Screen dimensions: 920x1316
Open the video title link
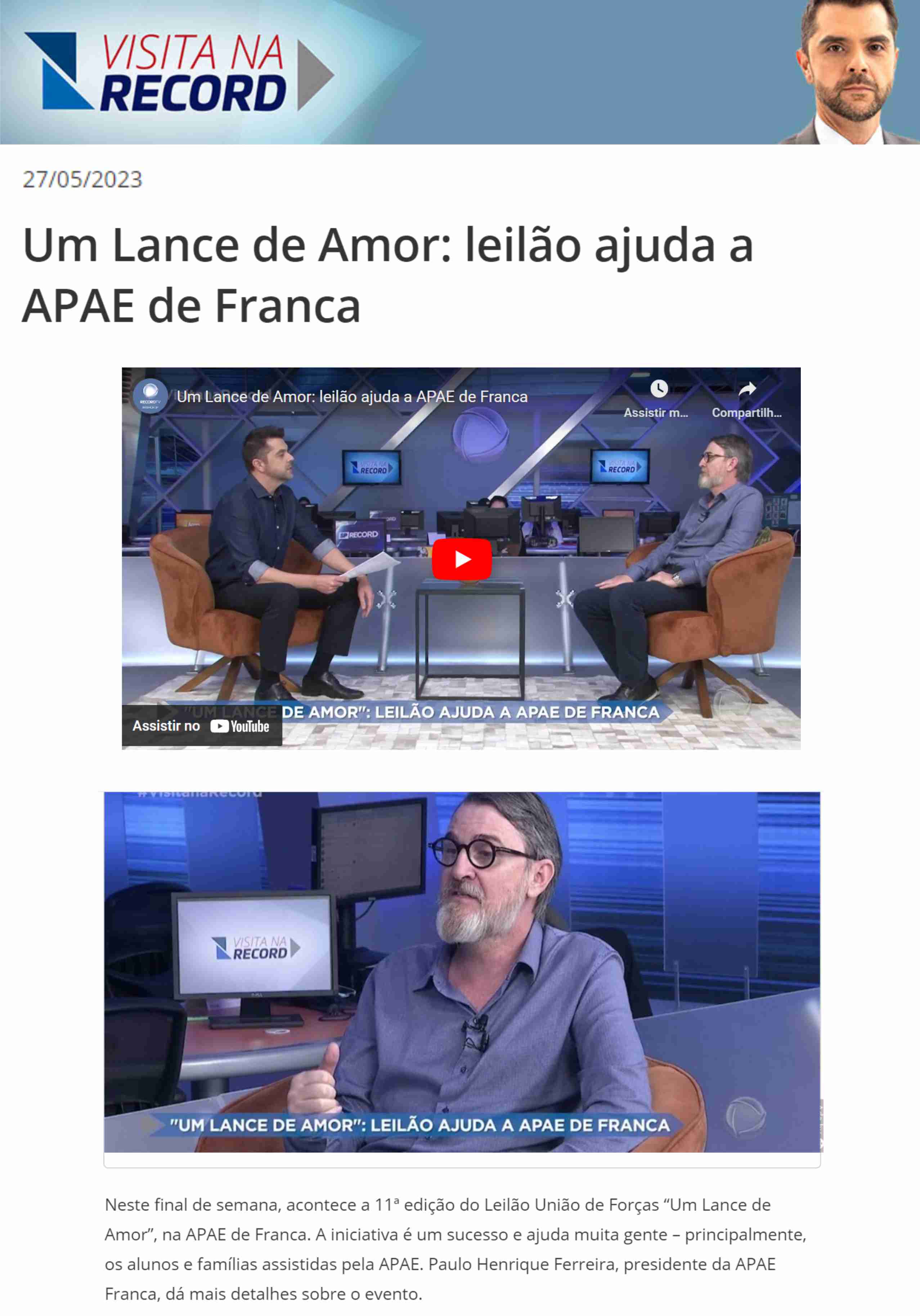351,397
